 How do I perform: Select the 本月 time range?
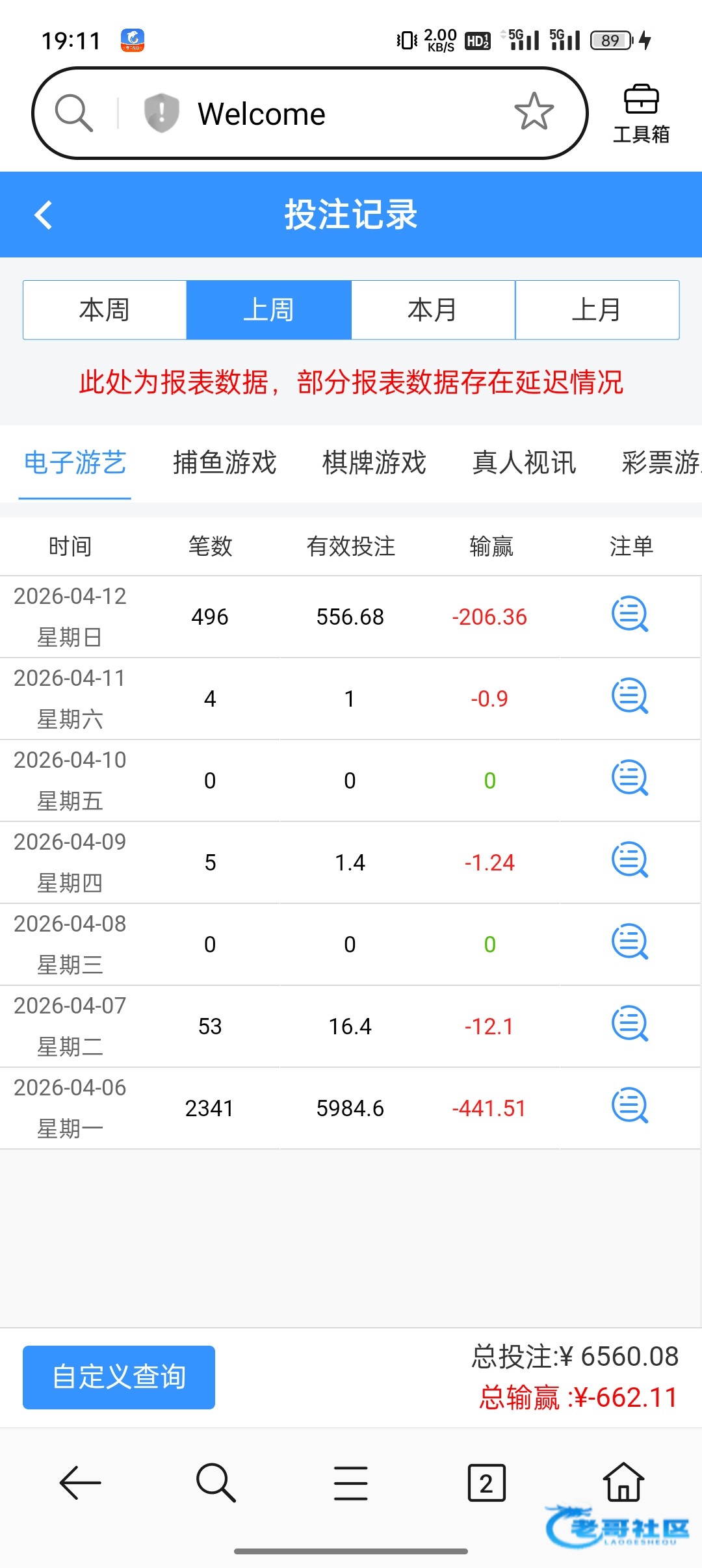point(433,310)
